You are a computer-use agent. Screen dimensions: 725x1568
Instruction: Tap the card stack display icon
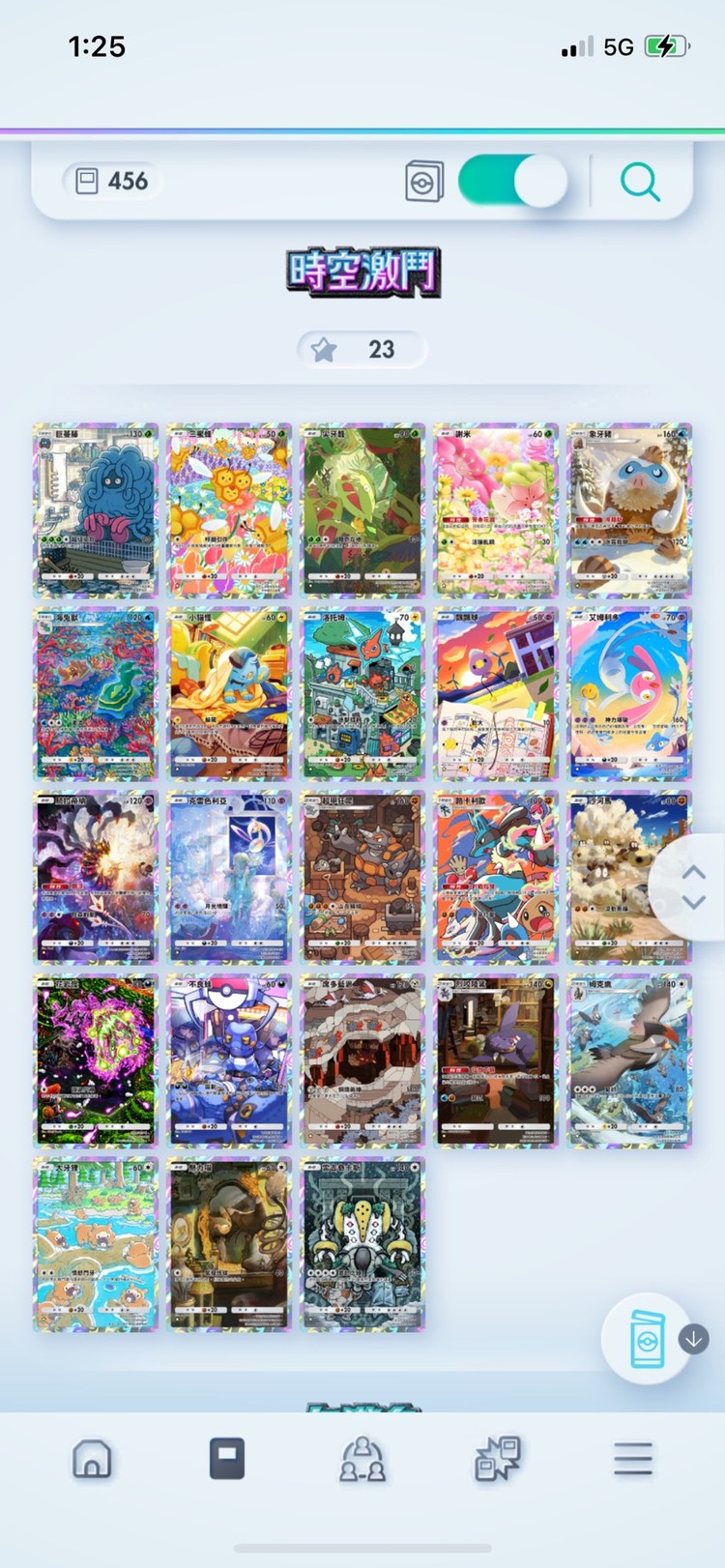(423, 181)
